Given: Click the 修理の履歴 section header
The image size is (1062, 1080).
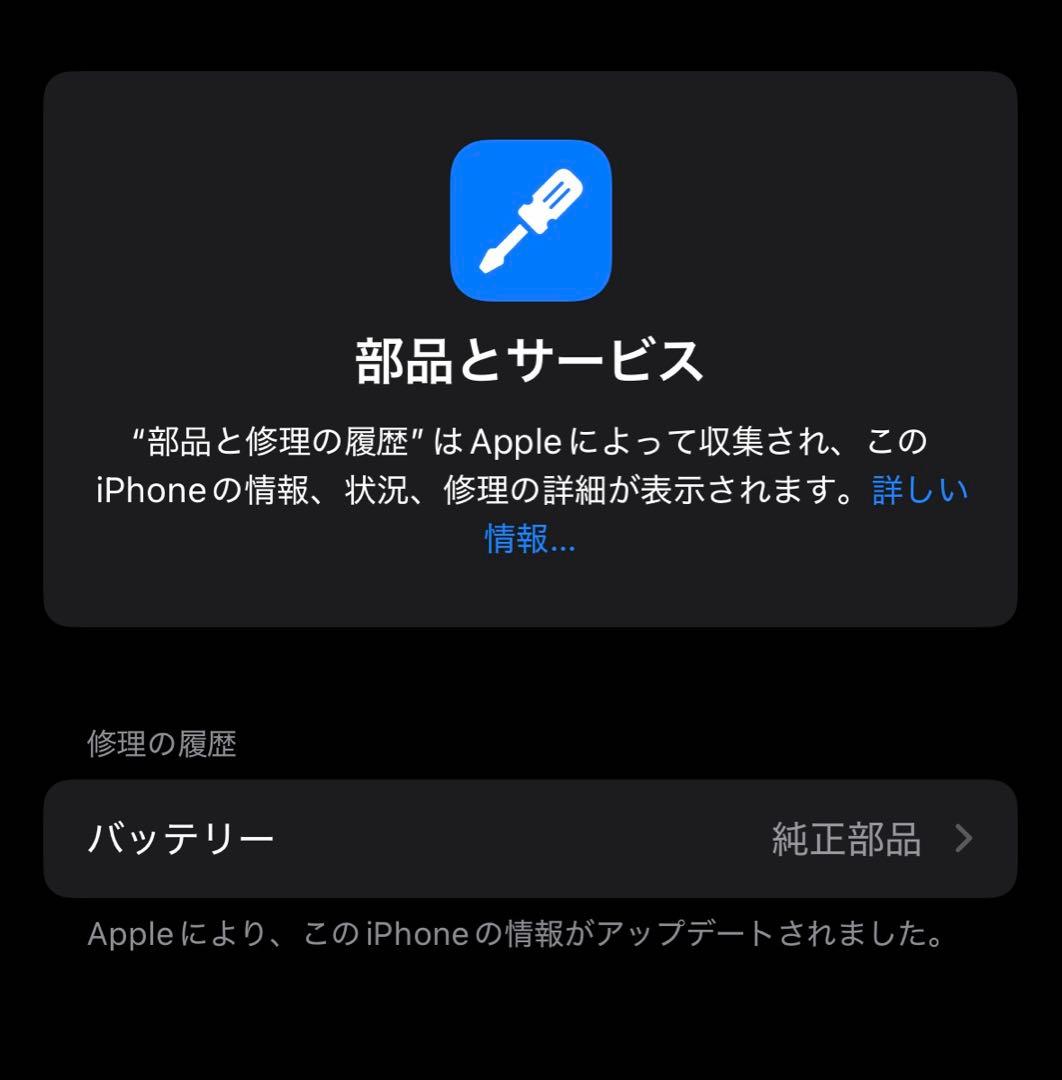Looking at the screenshot, I should (161, 745).
